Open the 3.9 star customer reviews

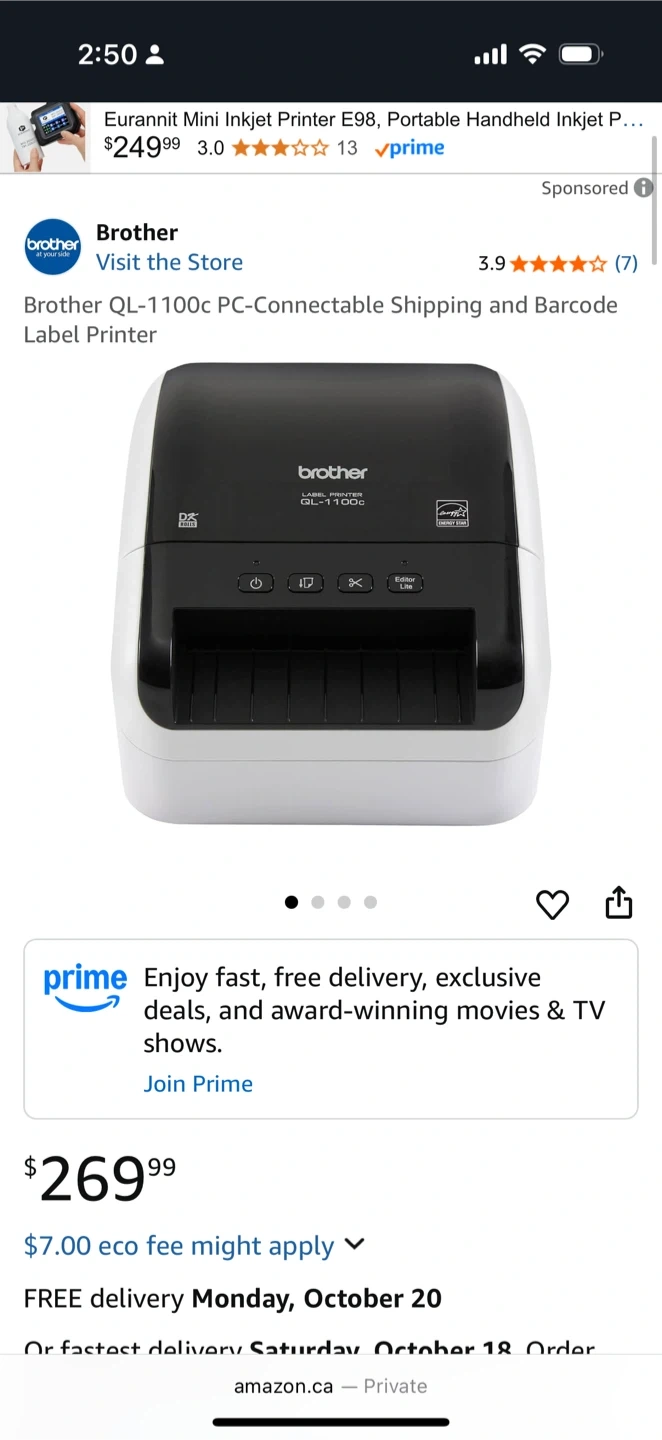coord(557,264)
